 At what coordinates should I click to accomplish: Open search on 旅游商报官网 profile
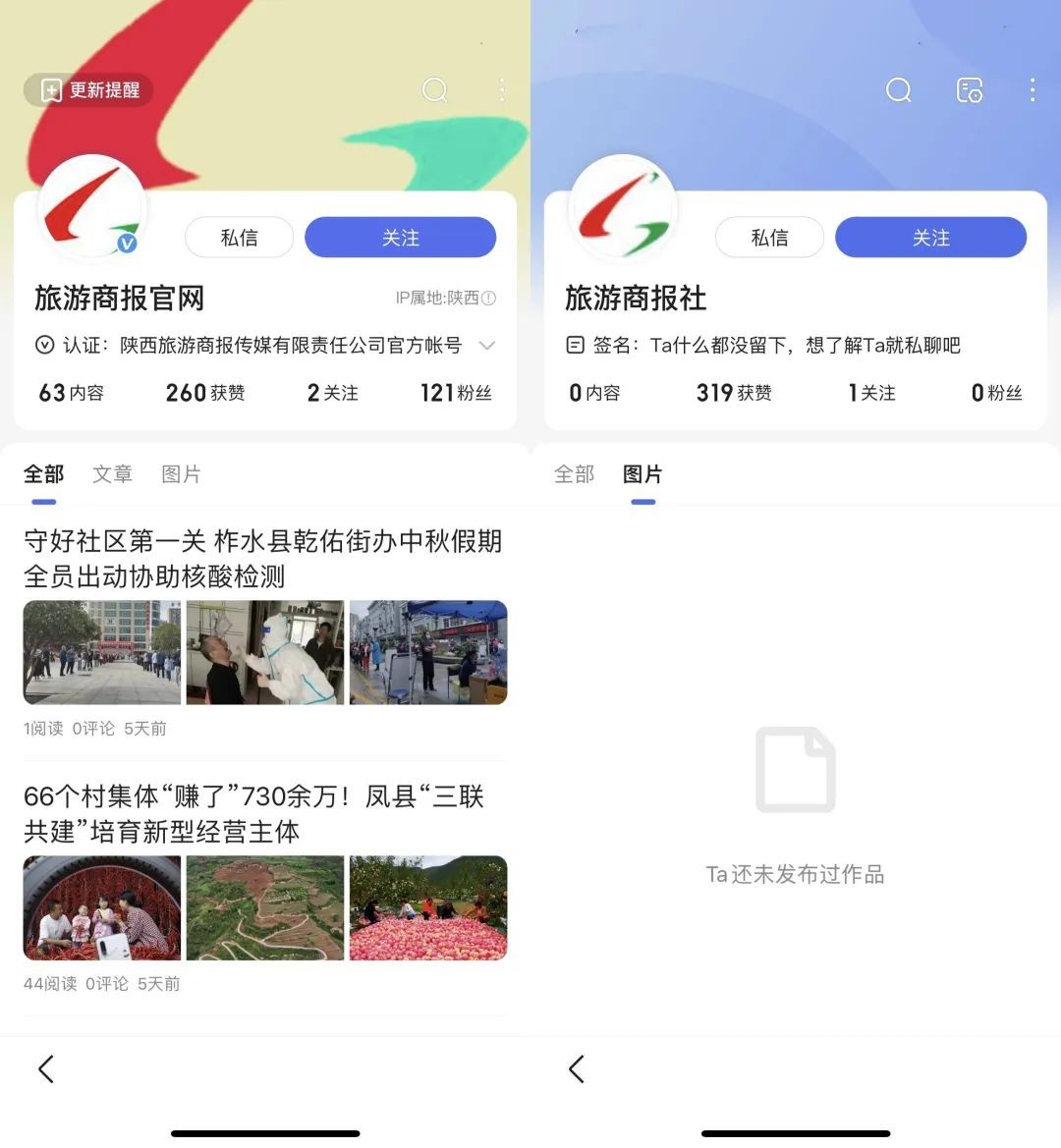pyautogui.click(x=434, y=90)
